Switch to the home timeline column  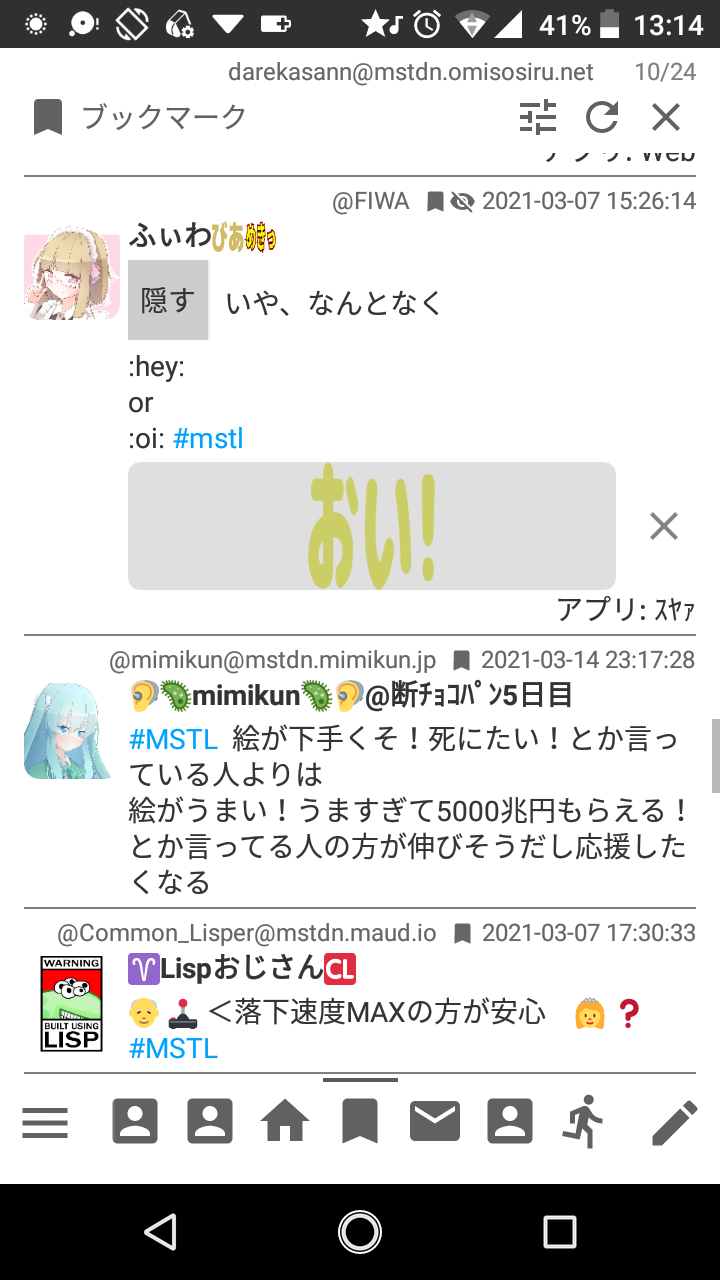[x=285, y=1122]
